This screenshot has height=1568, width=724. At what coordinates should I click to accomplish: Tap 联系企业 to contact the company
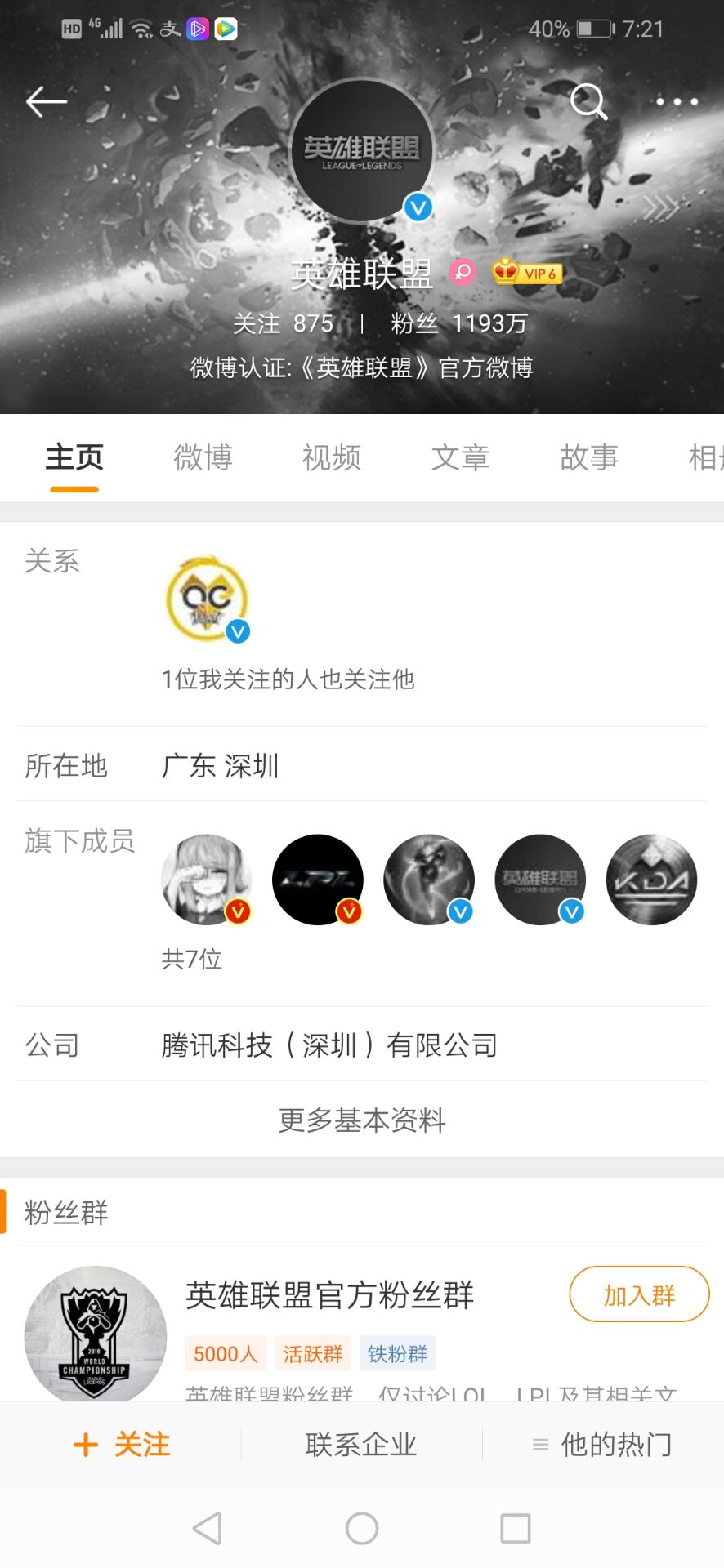pos(361,1445)
